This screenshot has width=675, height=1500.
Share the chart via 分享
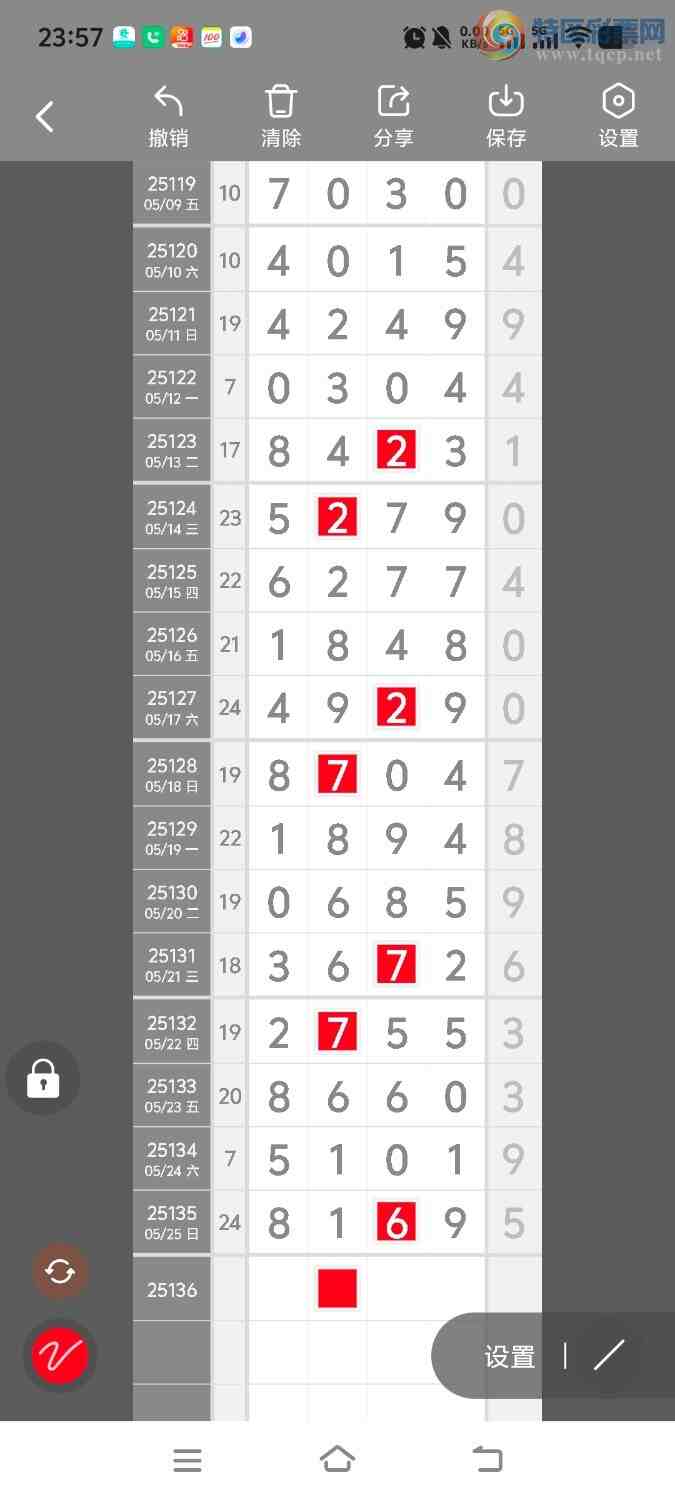(x=393, y=117)
